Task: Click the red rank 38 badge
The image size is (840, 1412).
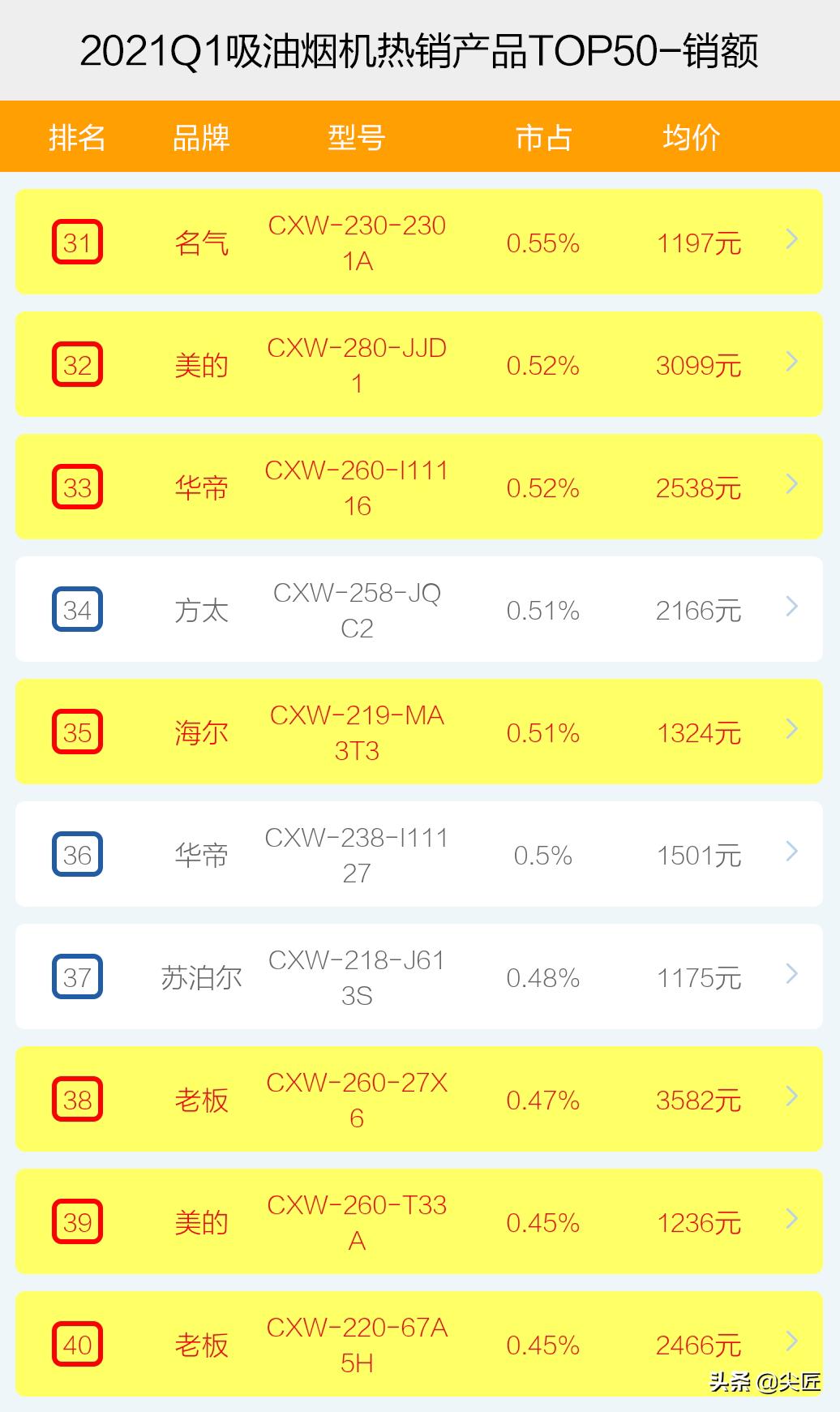Action: 78,1100
